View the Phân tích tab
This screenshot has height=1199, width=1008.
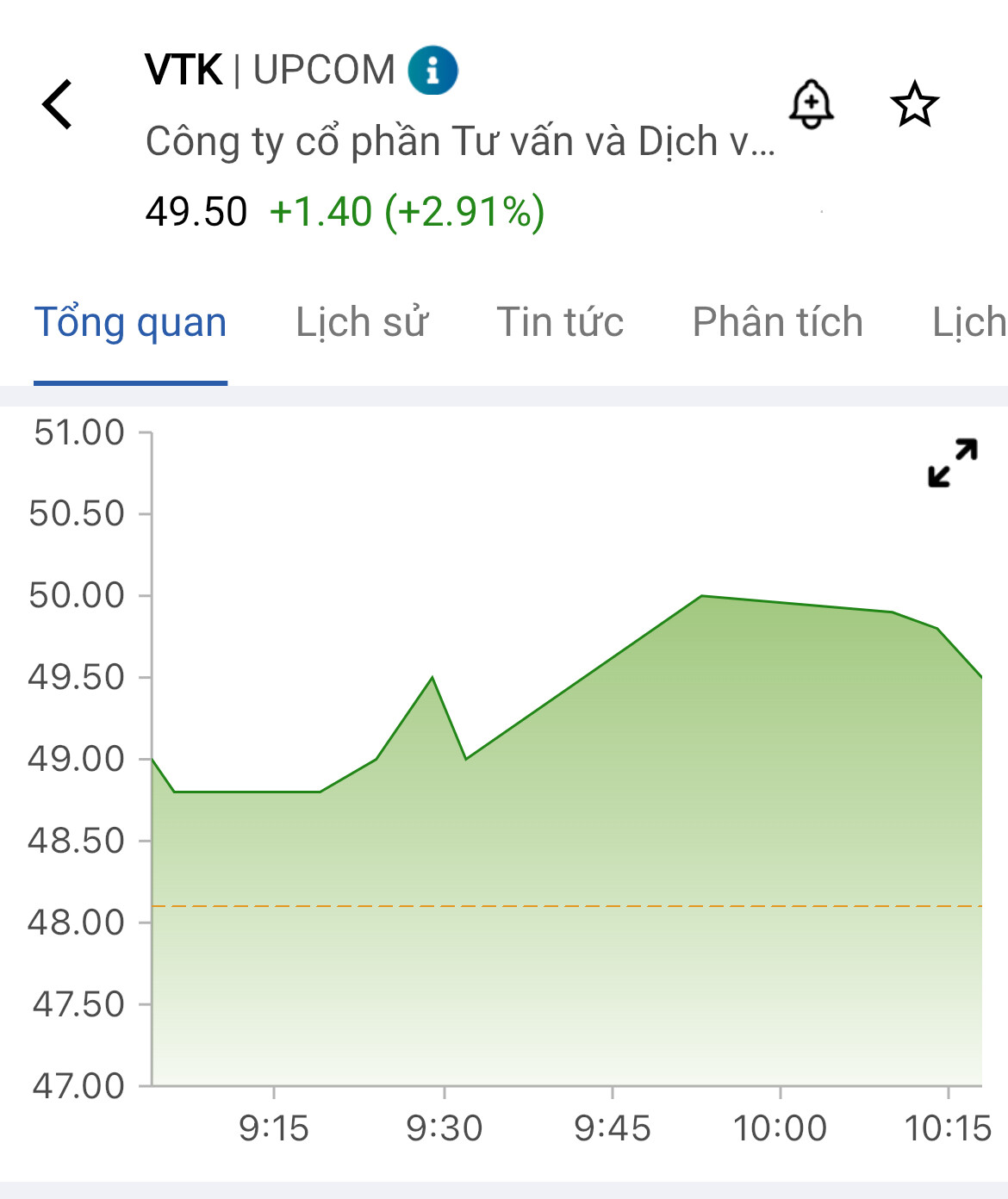pyautogui.click(x=777, y=323)
